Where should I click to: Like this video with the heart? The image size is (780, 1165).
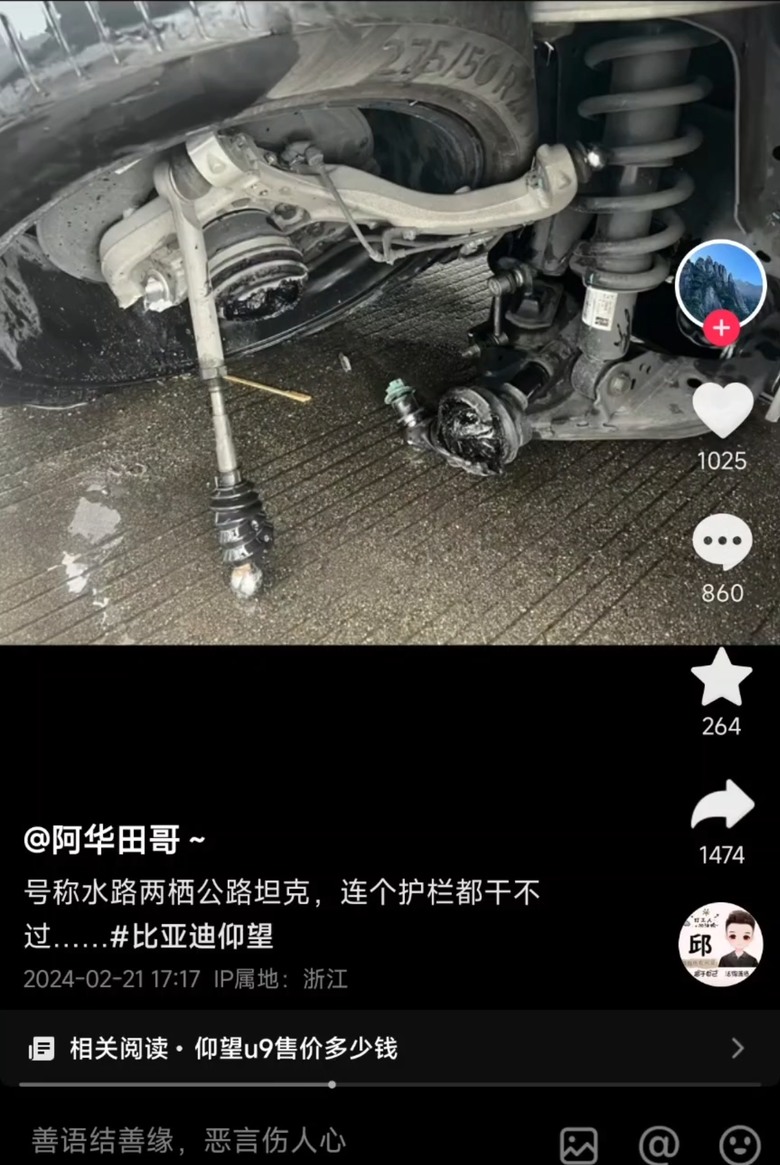[722, 411]
